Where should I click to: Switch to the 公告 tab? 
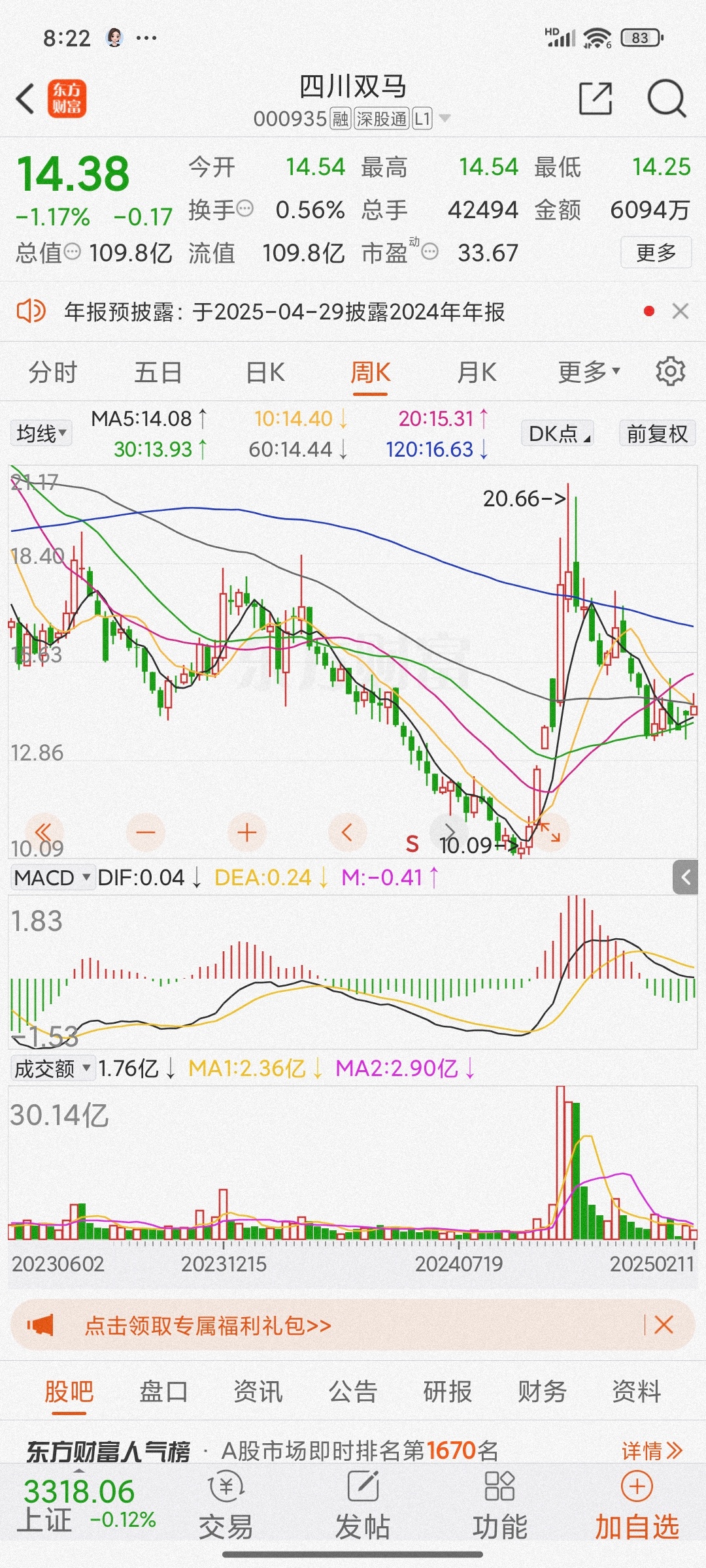353,1392
